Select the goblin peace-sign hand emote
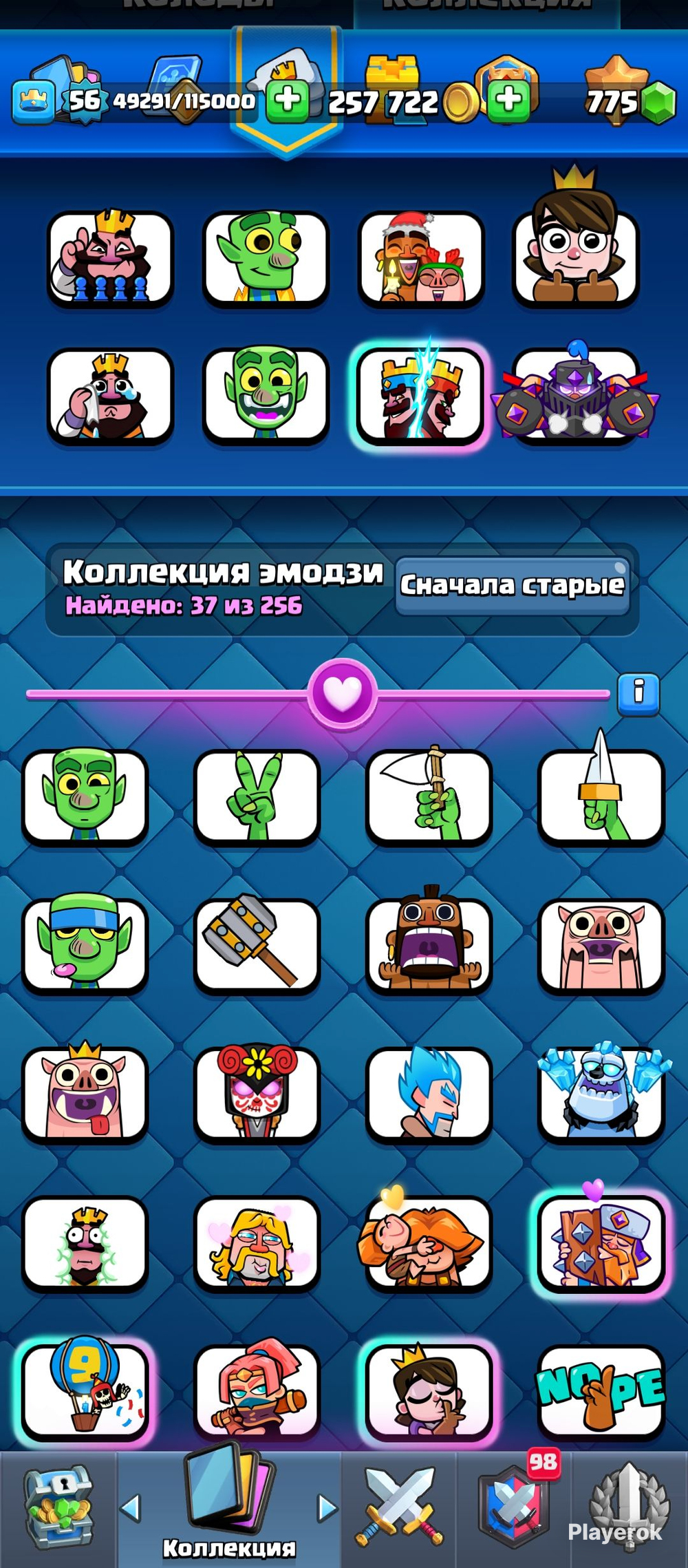Screen dimensions: 688x1568 [257, 796]
